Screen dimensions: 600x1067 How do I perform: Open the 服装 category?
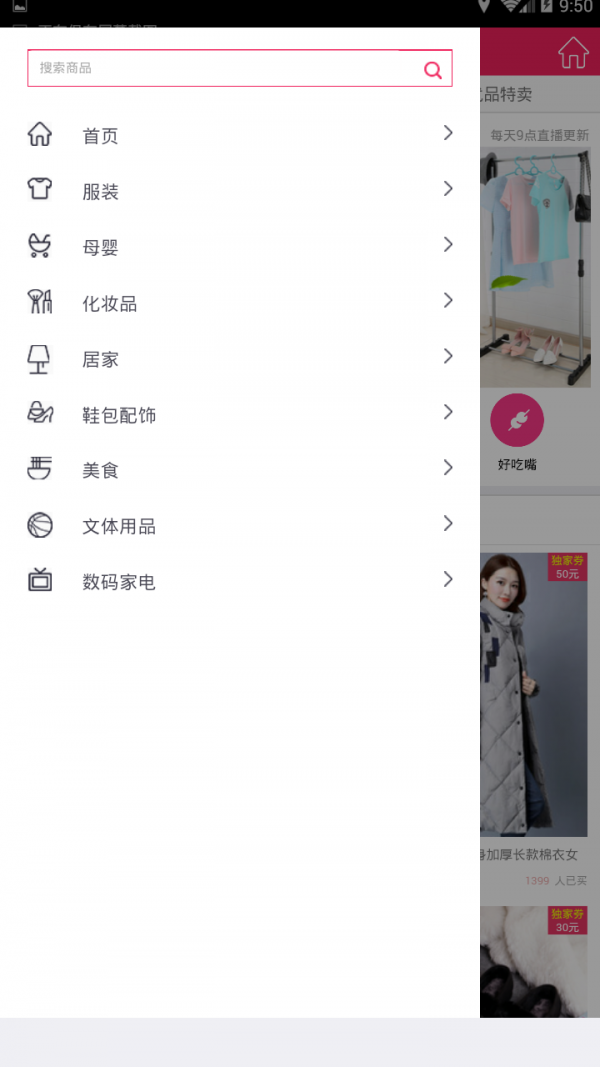click(x=240, y=191)
